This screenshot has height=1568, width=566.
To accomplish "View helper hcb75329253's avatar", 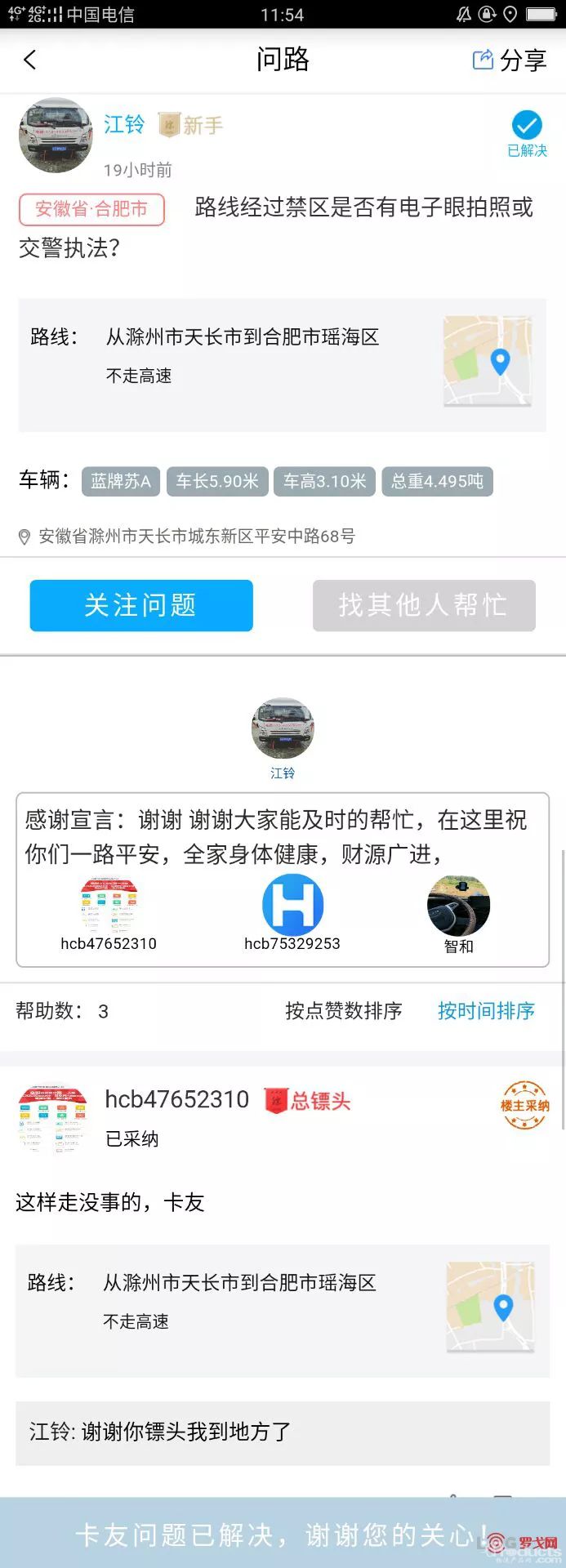I will [292, 905].
